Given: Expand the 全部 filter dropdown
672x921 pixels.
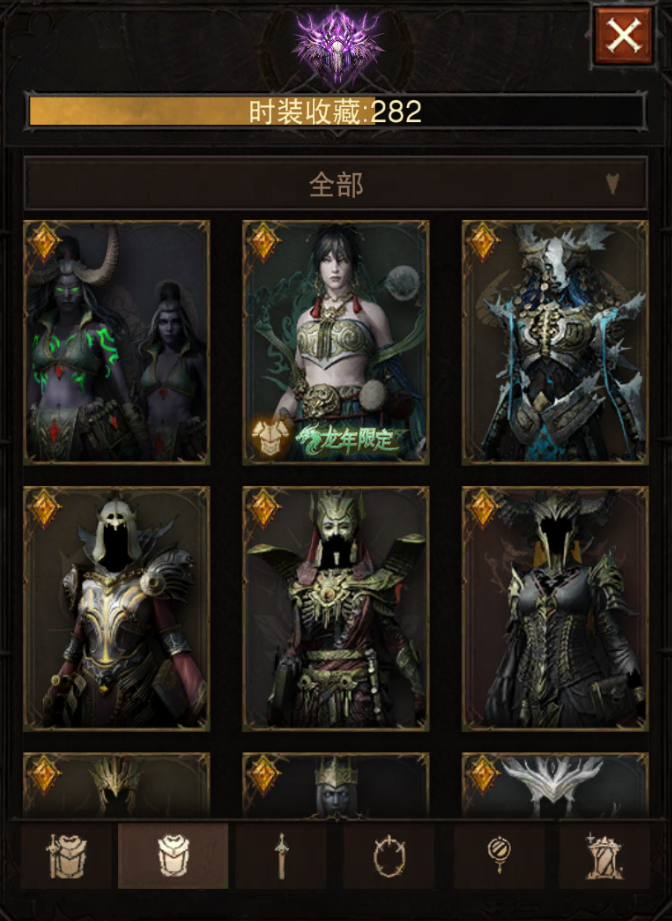Looking at the screenshot, I should [336, 184].
